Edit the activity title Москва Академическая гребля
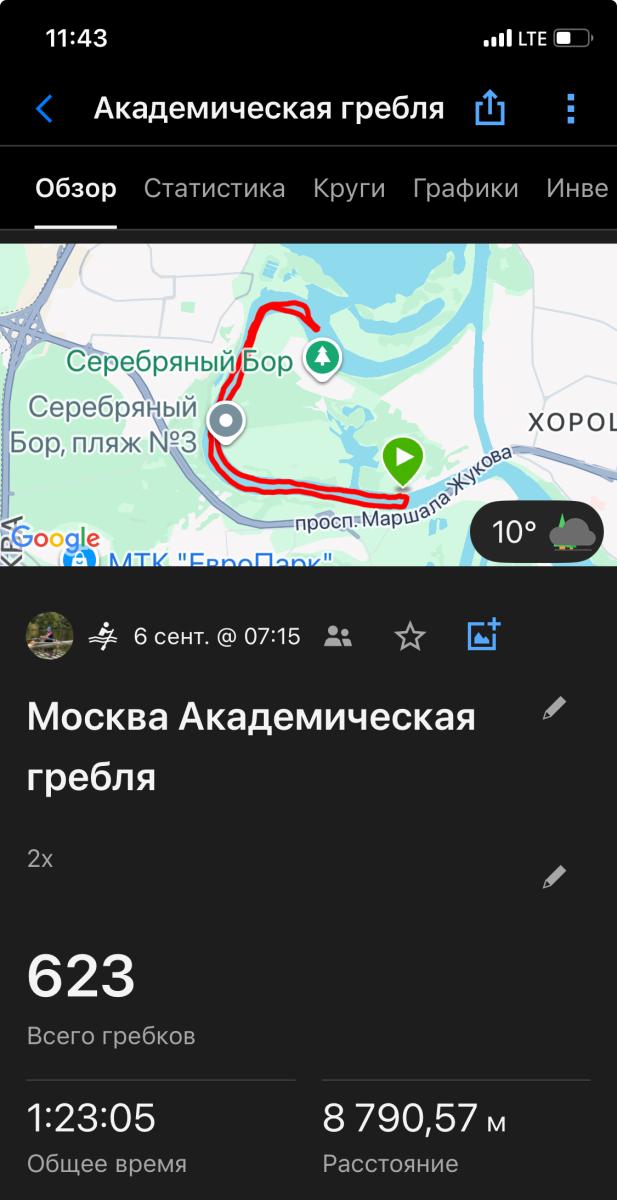 pyautogui.click(x=554, y=709)
